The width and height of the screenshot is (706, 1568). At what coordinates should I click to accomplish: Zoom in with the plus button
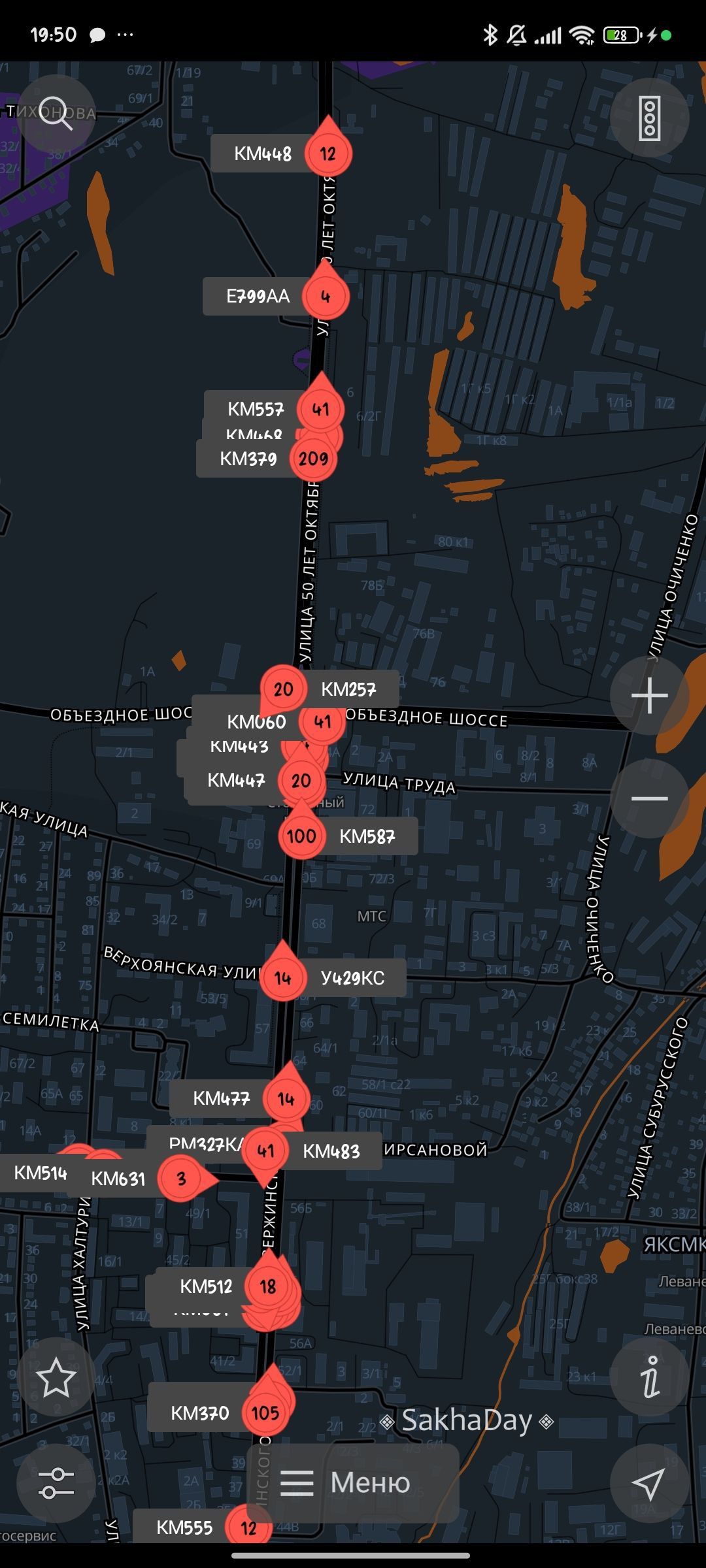click(649, 695)
